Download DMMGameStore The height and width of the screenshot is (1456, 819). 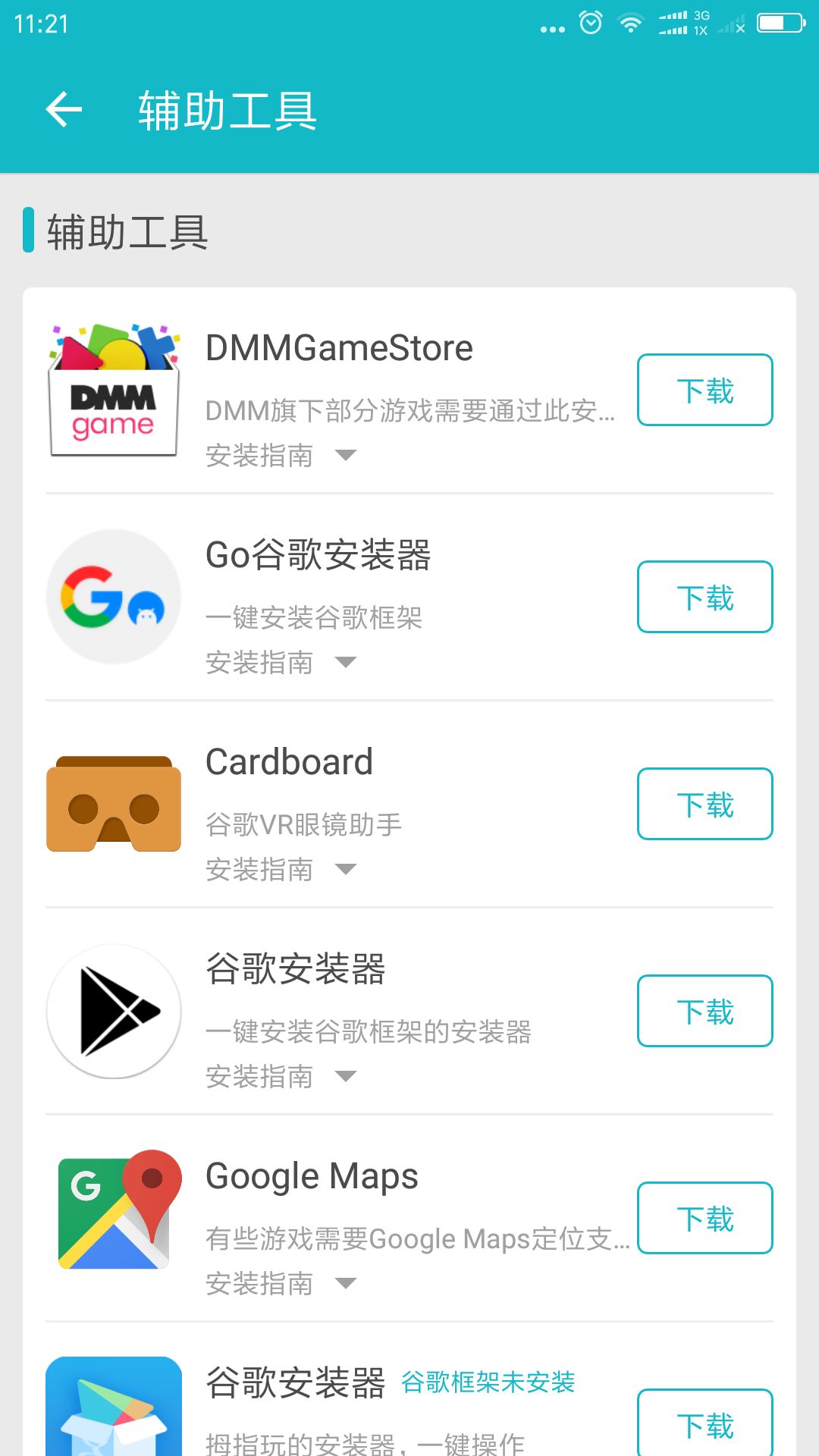click(x=704, y=391)
